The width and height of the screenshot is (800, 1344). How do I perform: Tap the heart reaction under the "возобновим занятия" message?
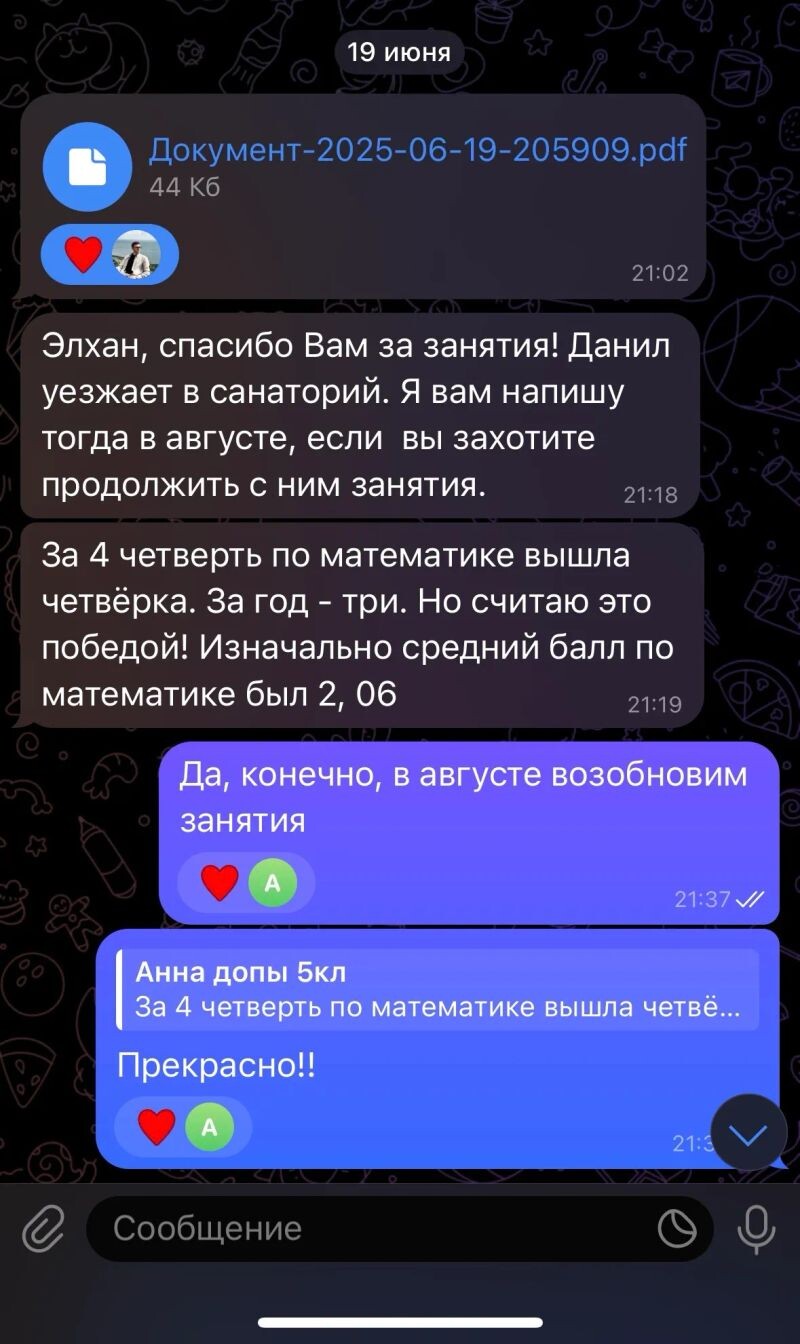click(220, 883)
